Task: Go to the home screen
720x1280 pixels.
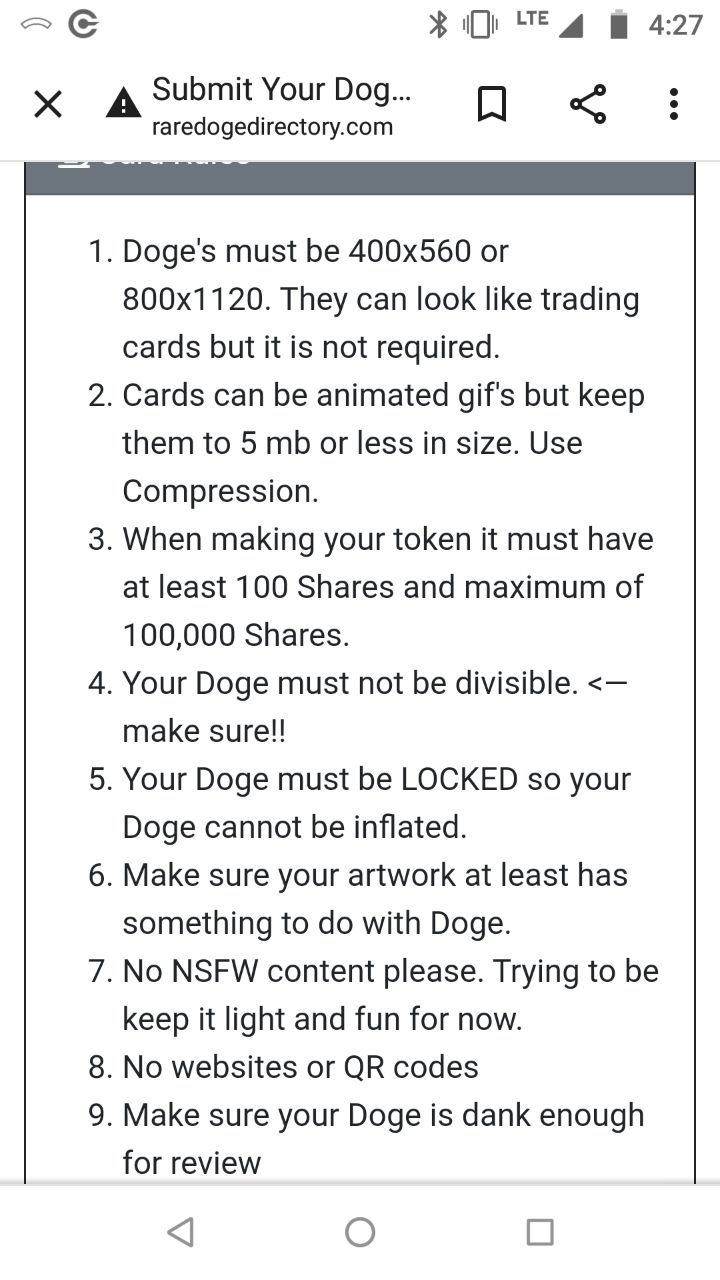Action: point(360,1232)
